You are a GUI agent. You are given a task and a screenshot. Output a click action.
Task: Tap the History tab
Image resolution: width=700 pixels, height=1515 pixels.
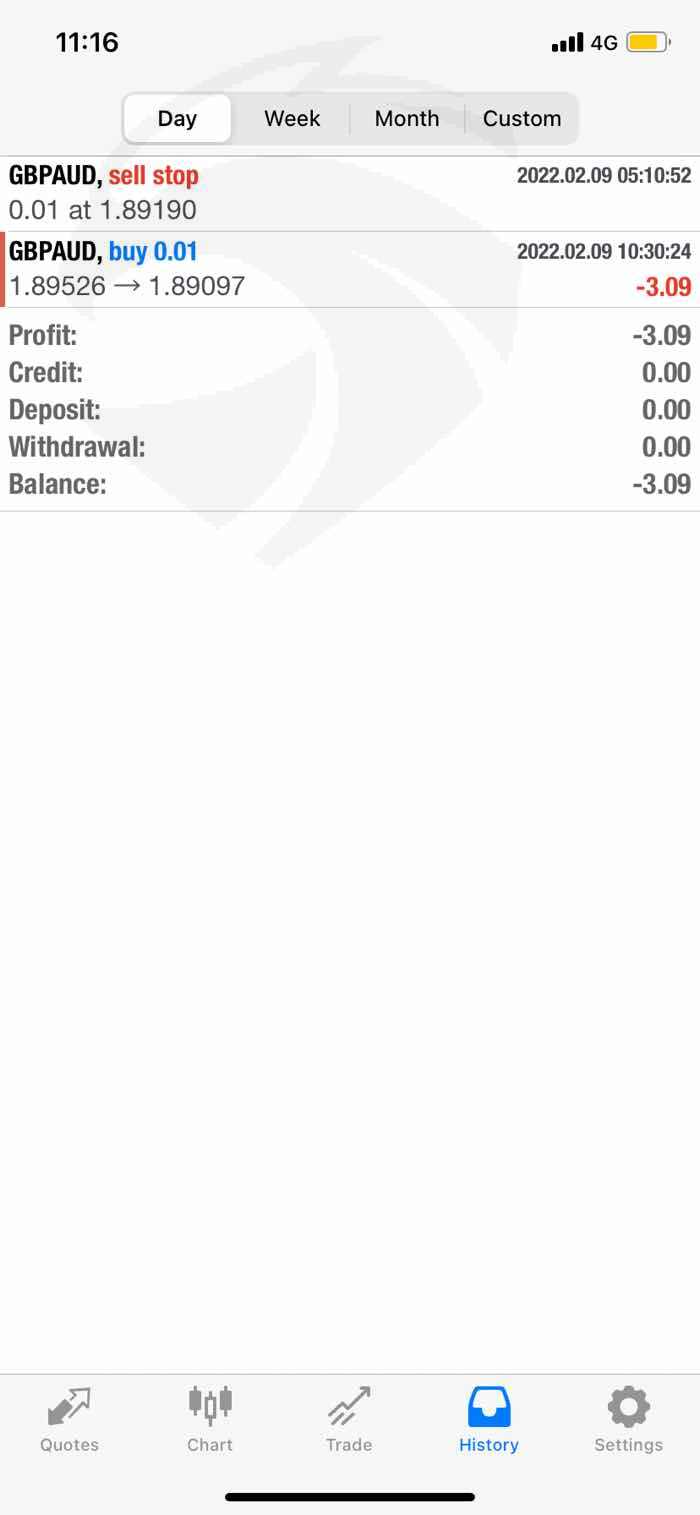coord(489,1420)
